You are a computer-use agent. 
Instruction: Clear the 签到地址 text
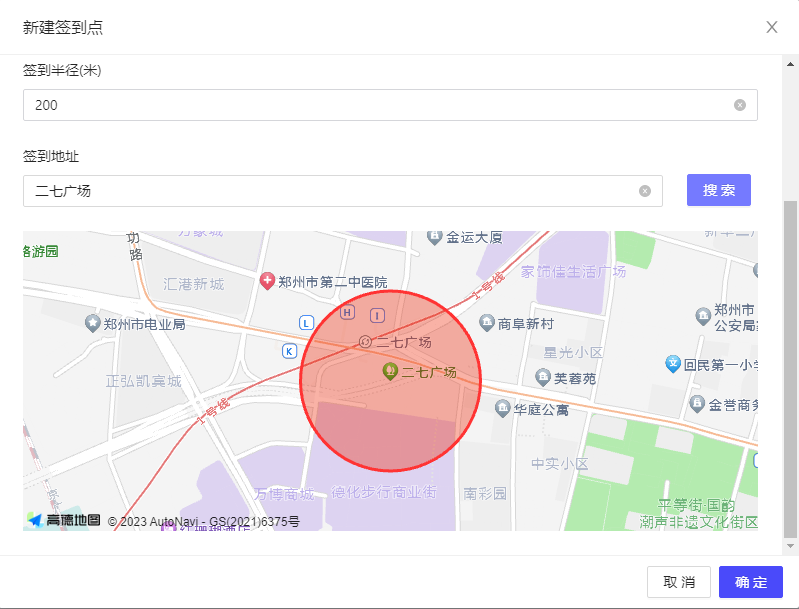coord(645,191)
